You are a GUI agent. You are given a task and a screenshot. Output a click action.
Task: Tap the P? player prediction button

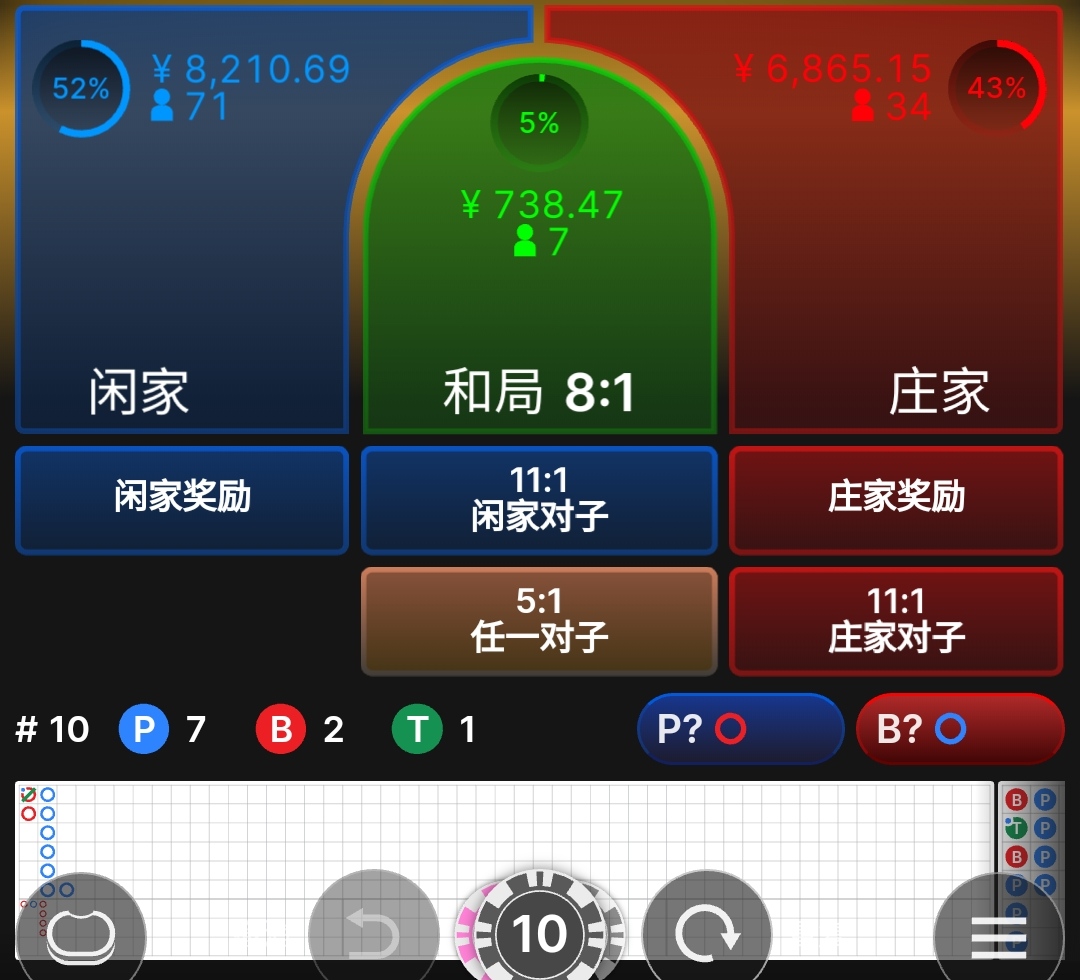(740, 729)
